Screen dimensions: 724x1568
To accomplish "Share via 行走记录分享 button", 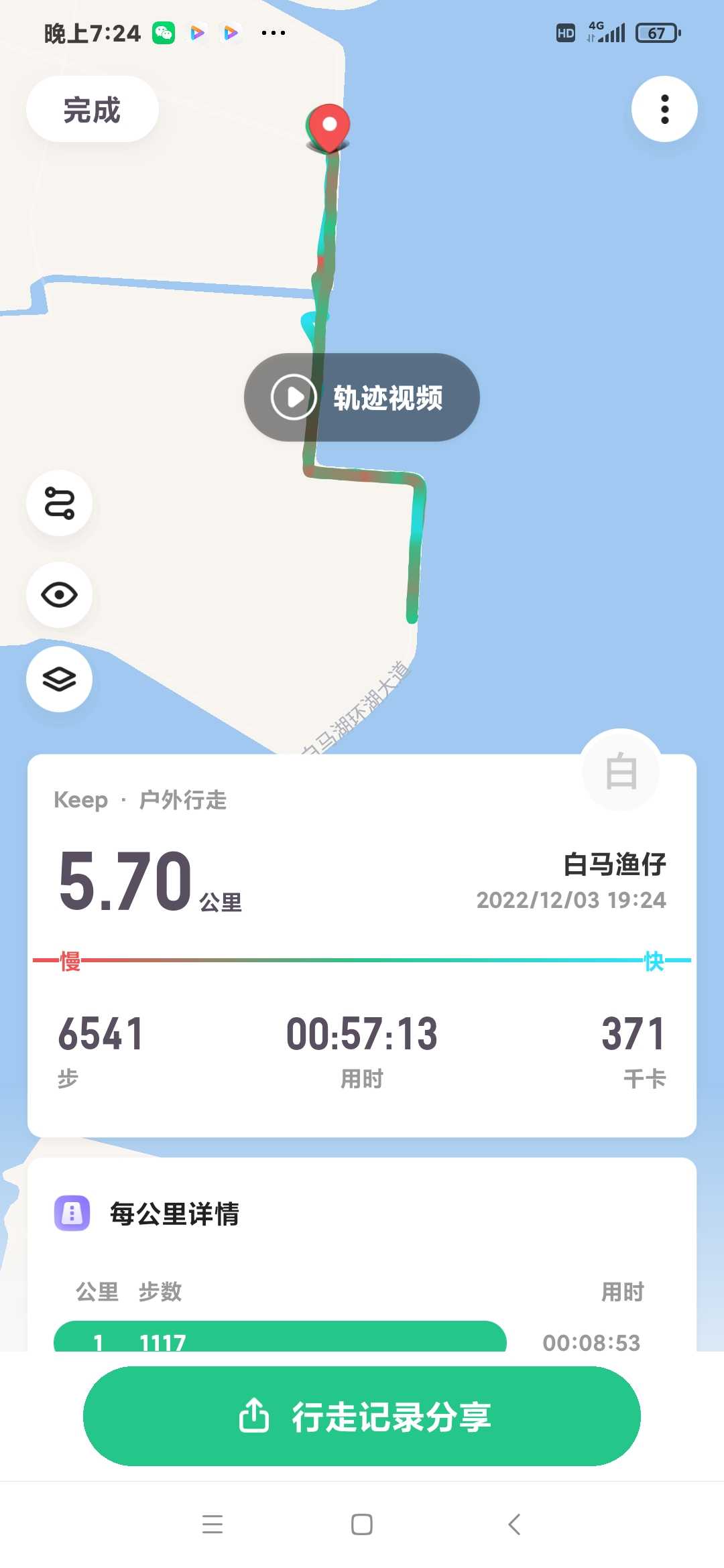I will [362, 1417].
